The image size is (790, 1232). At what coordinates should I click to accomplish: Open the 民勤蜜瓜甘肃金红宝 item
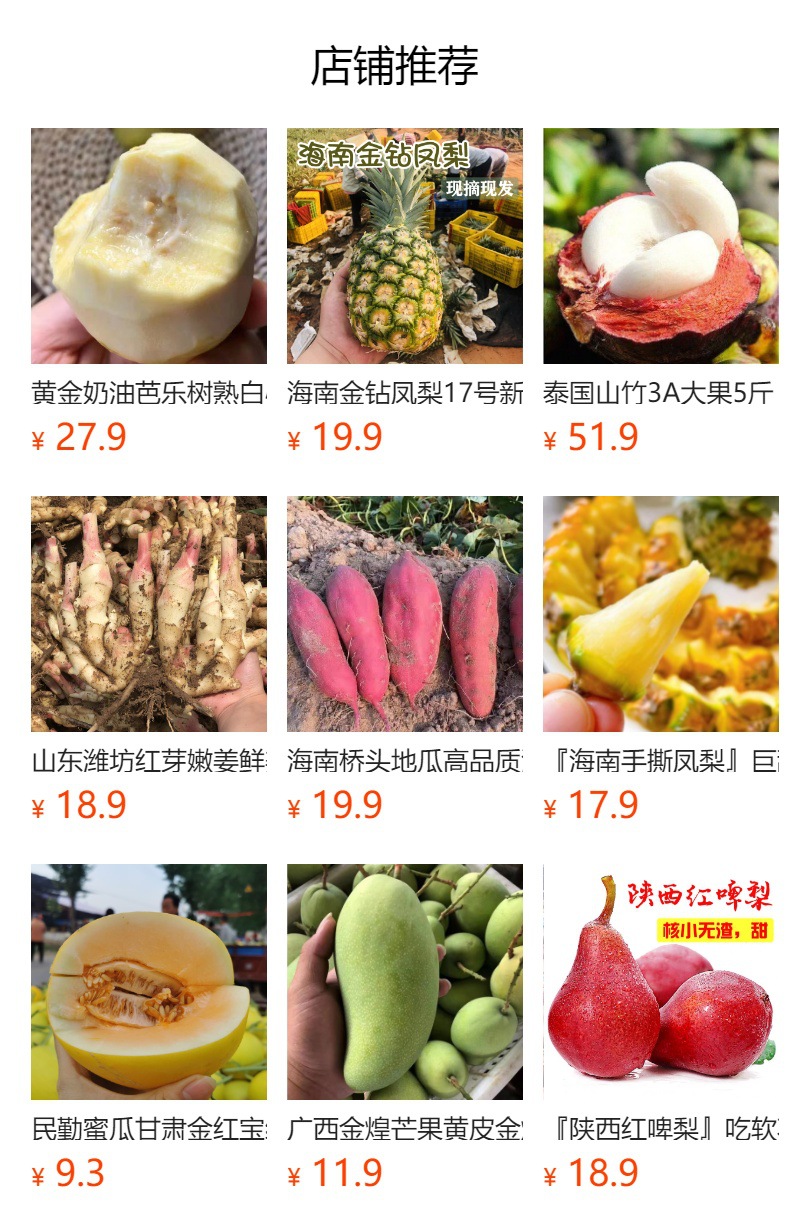pos(149,982)
